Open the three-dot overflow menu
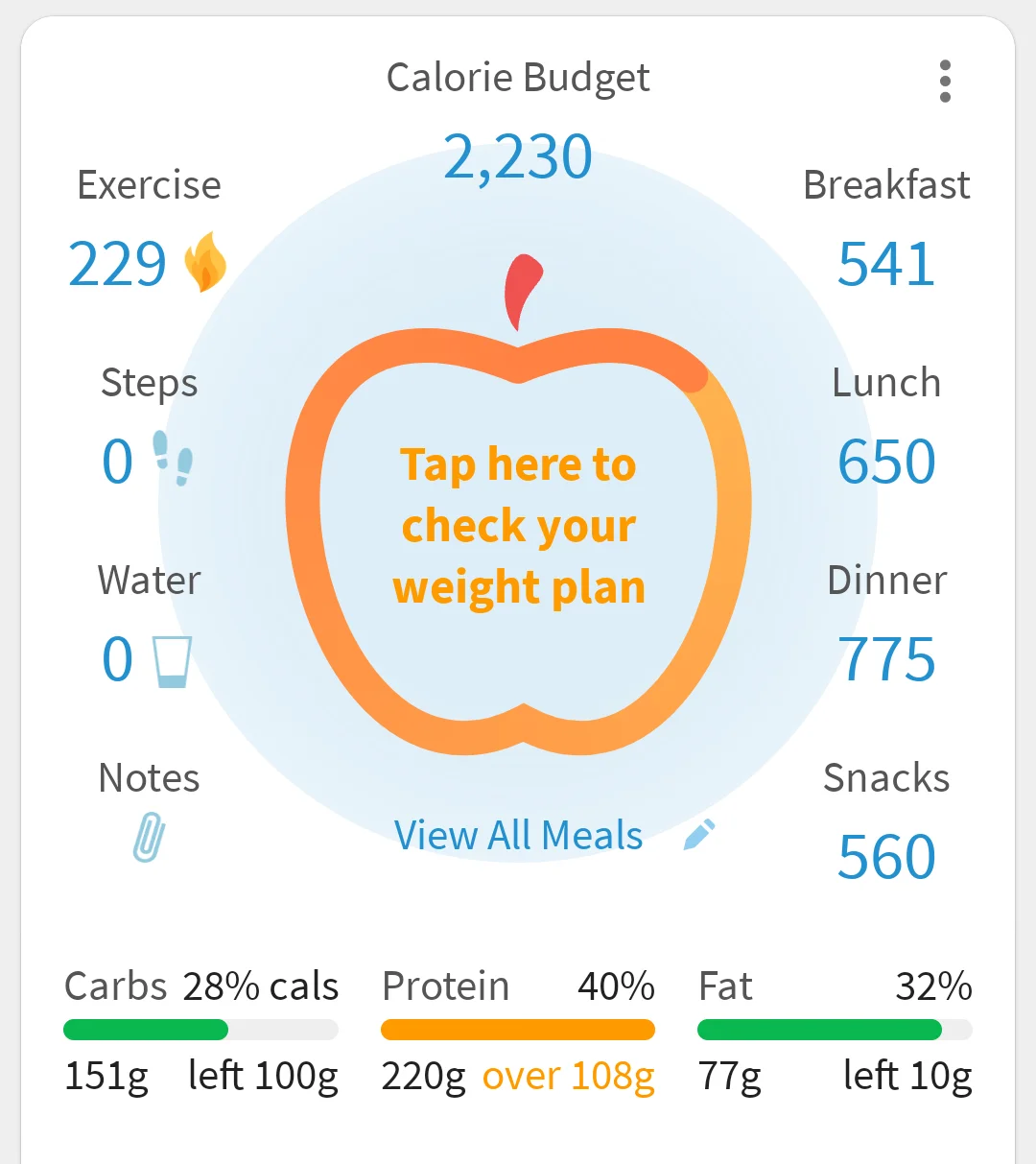 pyautogui.click(x=945, y=82)
